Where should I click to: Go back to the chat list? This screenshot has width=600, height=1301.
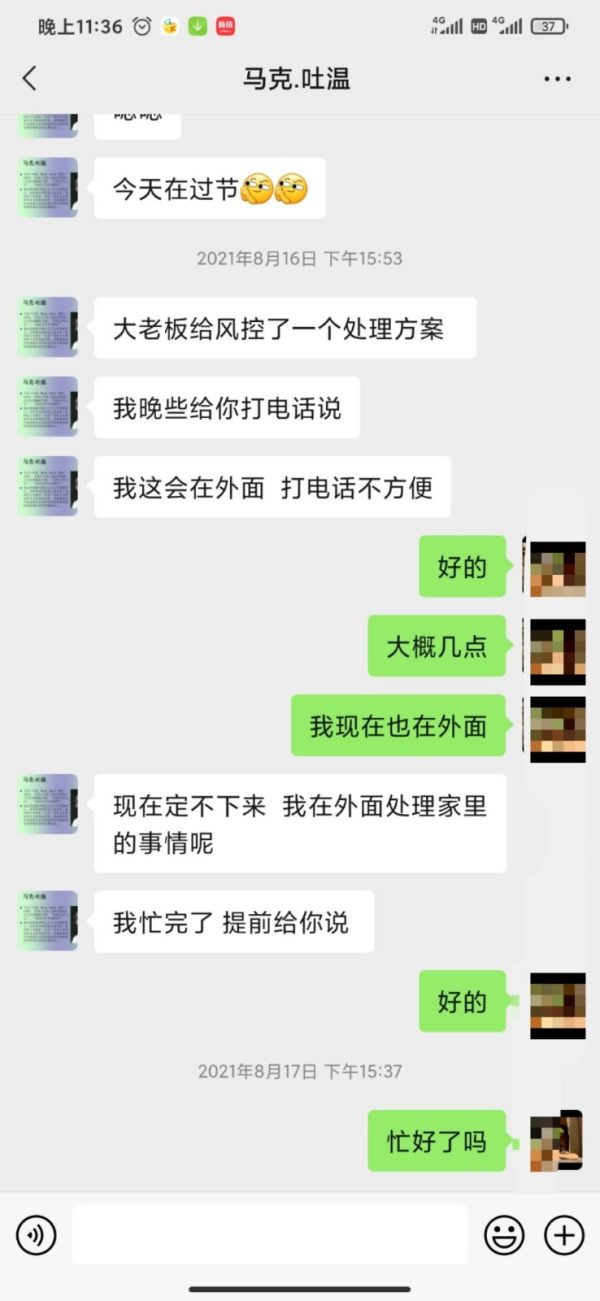[x=29, y=79]
